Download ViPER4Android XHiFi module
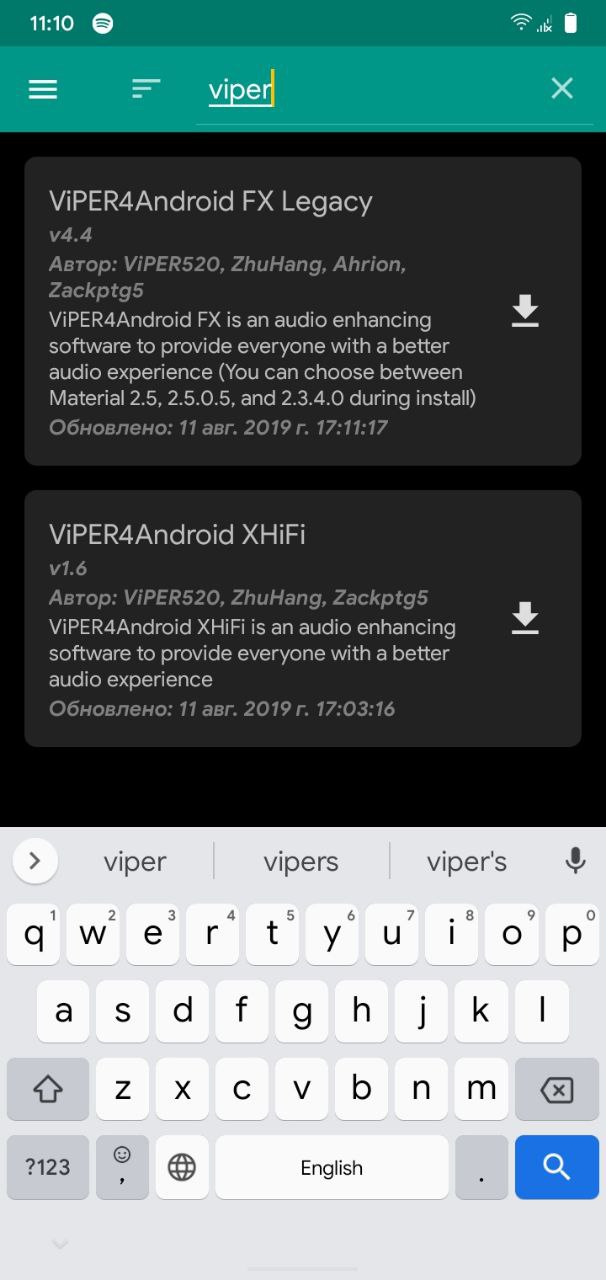 (525, 618)
